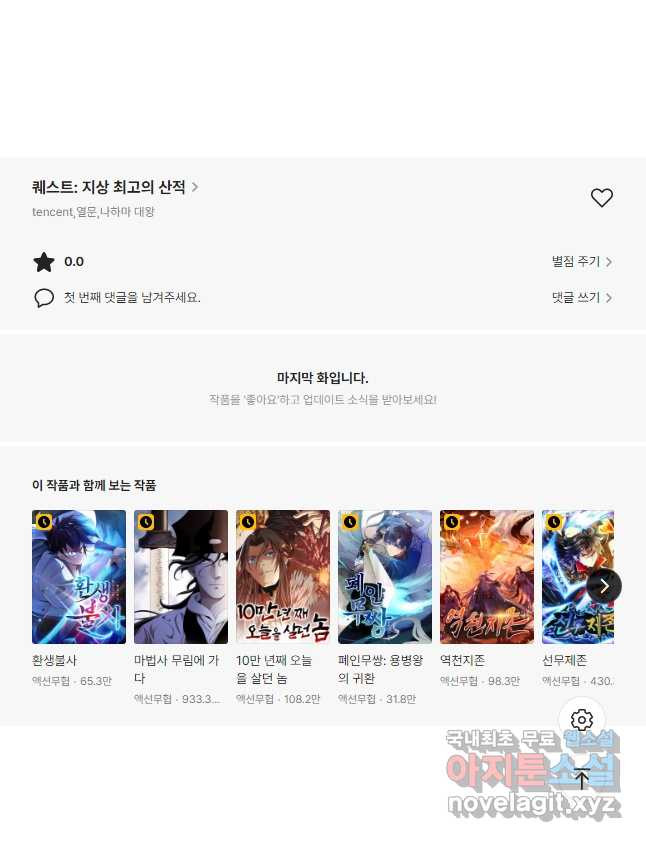646x842 pixels.
Task: Tap 댓글 쓰기 to write a comment
Action: click(581, 298)
